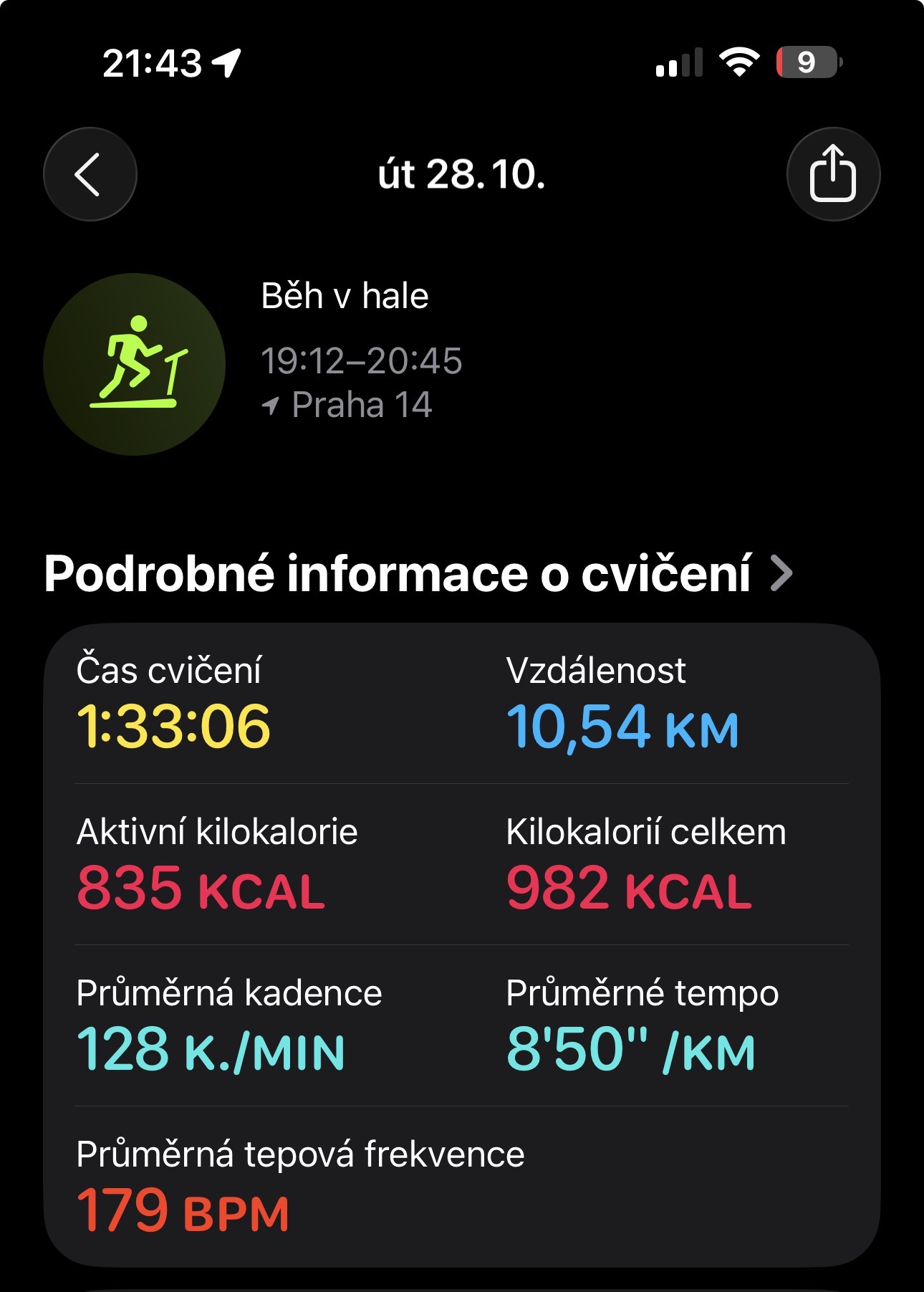This screenshot has height=1292, width=924.
Task: Go back to the previous screen
Action: pos(90,174)
